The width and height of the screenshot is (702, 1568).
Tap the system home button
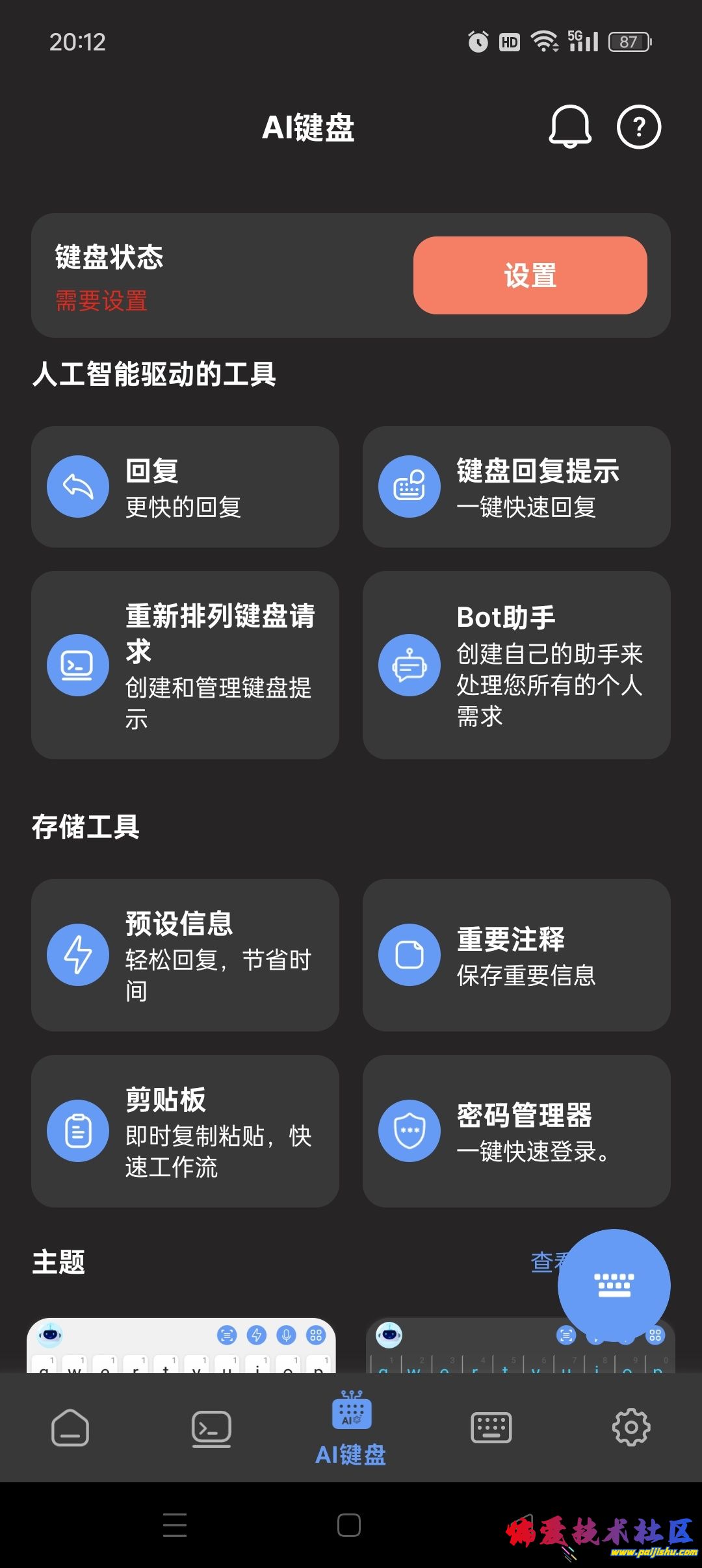tap(349, 1525)
